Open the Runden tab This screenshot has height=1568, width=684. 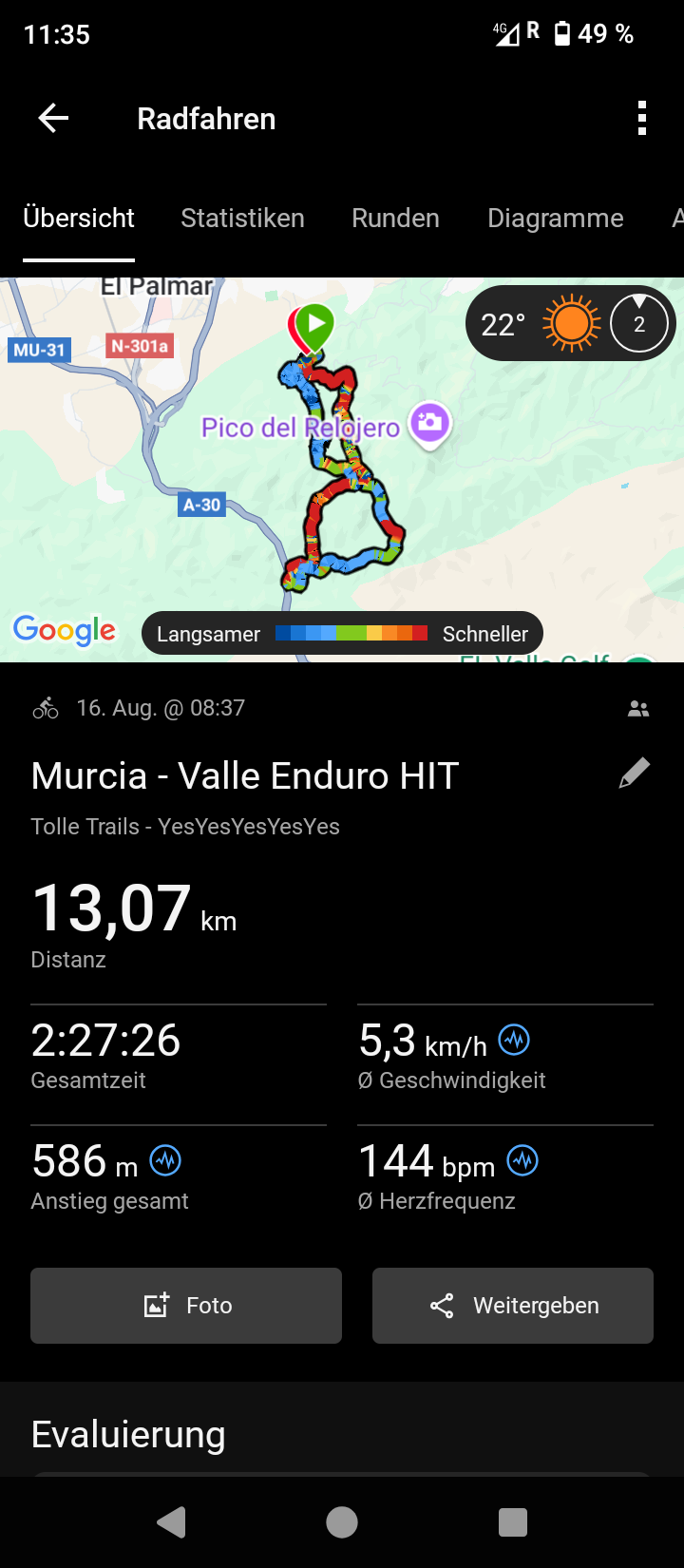(x=395, y=219)
